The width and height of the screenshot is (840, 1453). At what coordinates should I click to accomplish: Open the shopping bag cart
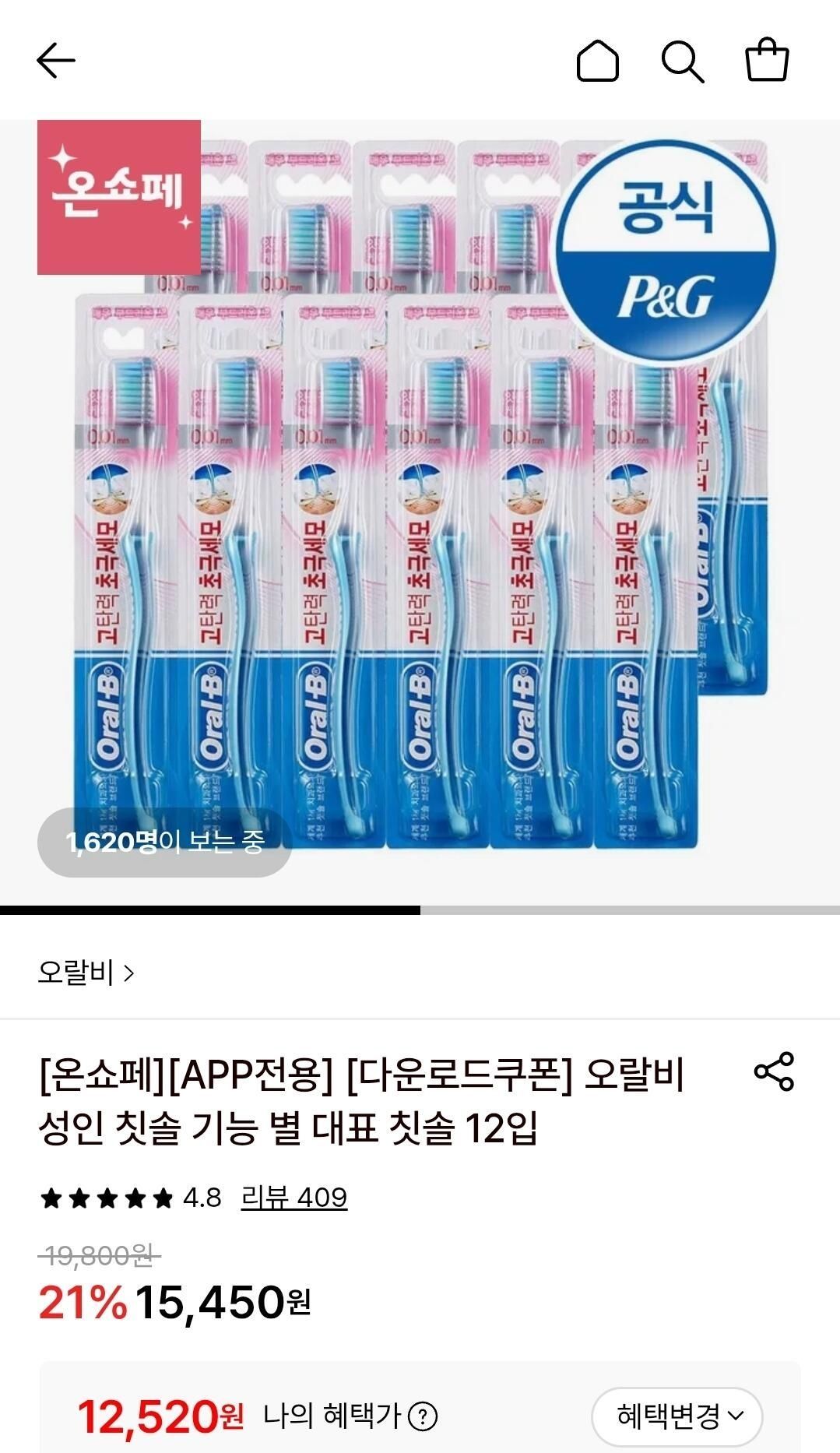pyautogui.click(x=767, y=59)
